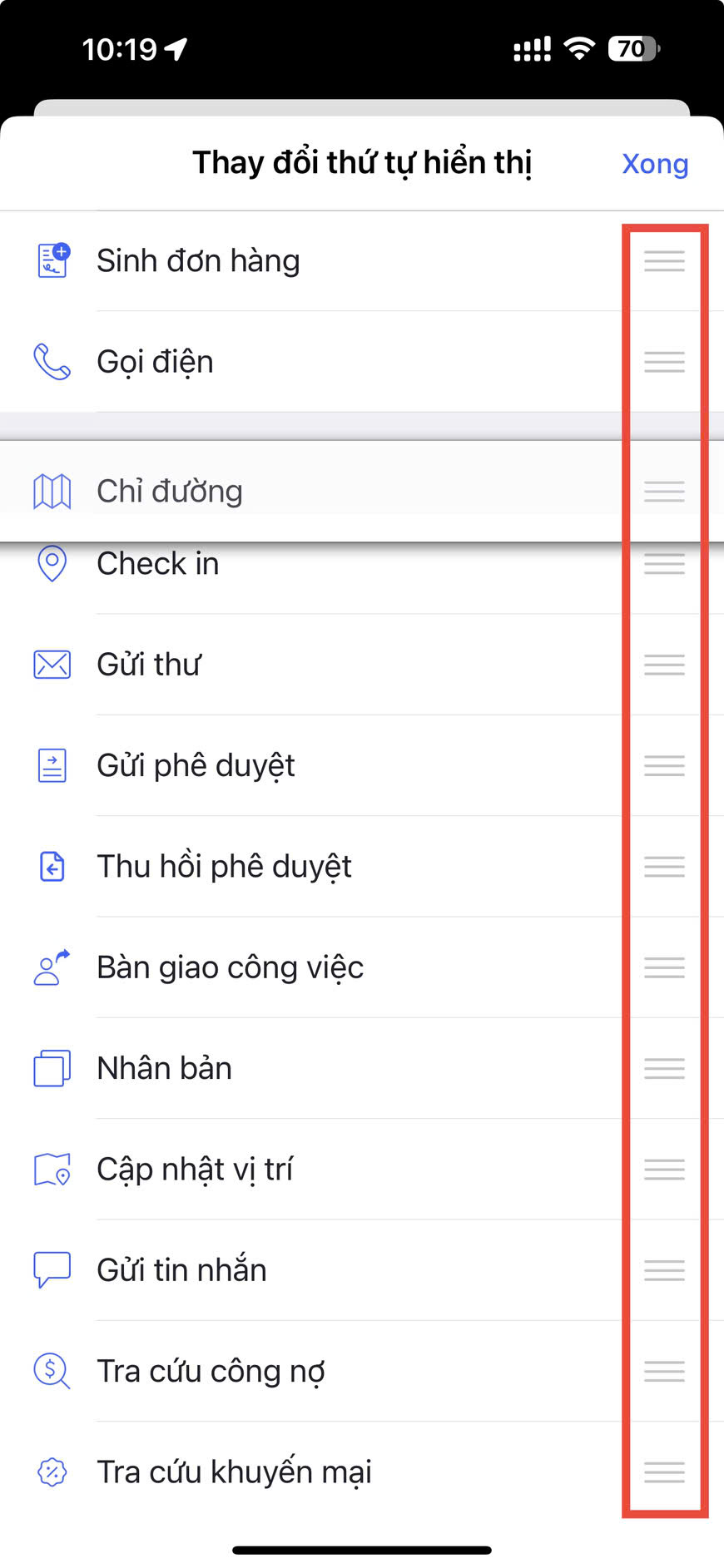Tap the reorder handle for Gửi phê duyệt
724x1568 pixels.
[x=664, y=765]
